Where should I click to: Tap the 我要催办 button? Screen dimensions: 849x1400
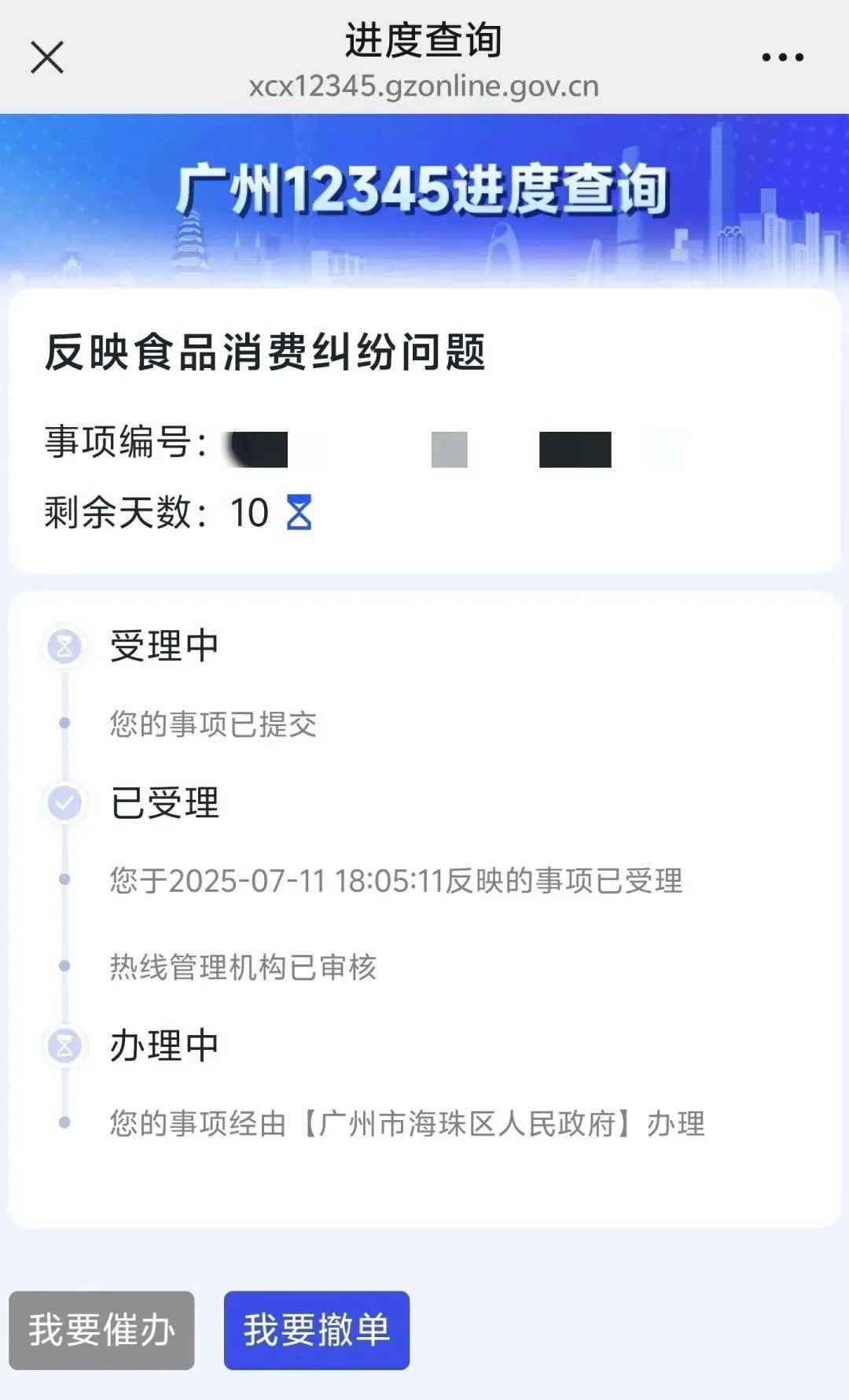101,1330
